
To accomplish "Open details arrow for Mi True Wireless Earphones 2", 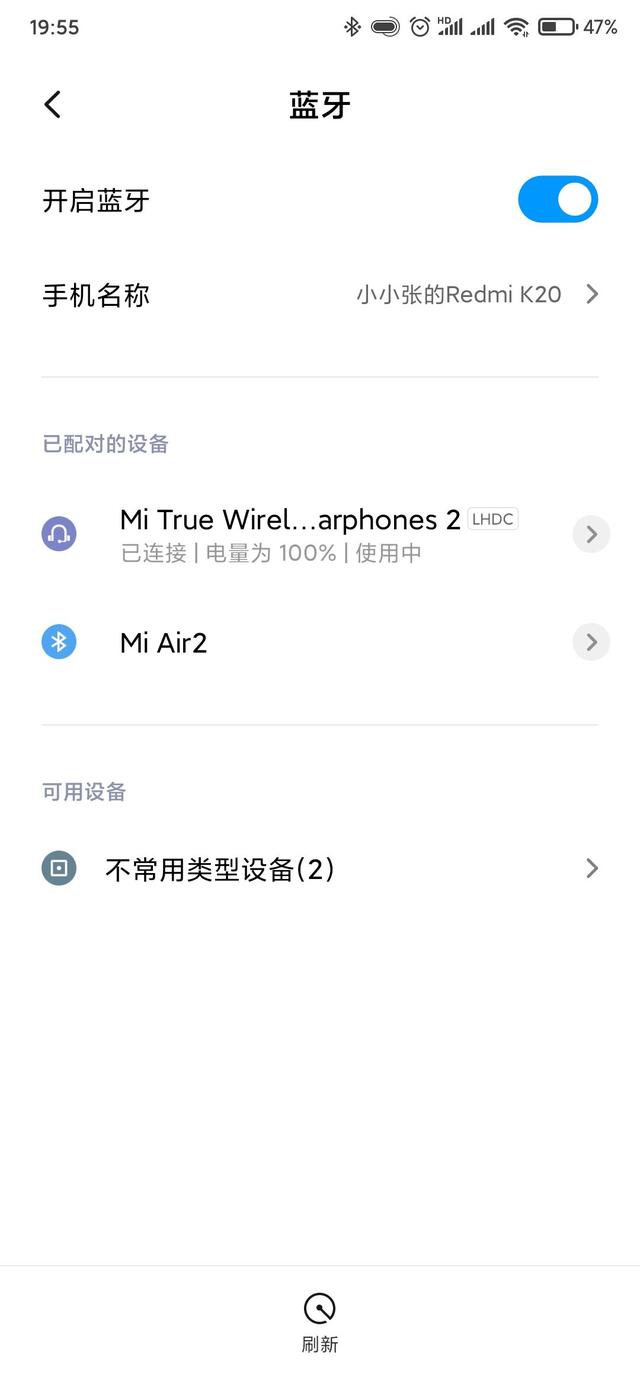I will coord(591,534).
